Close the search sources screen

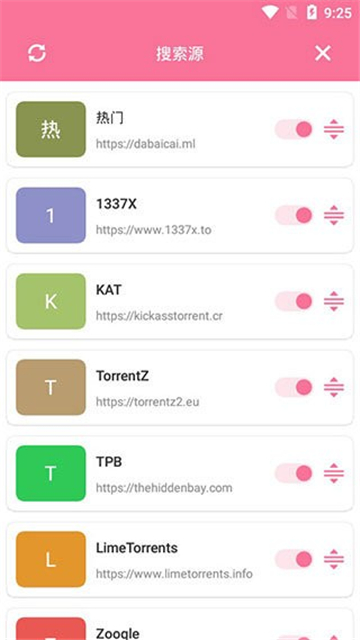tap(322, 53)
